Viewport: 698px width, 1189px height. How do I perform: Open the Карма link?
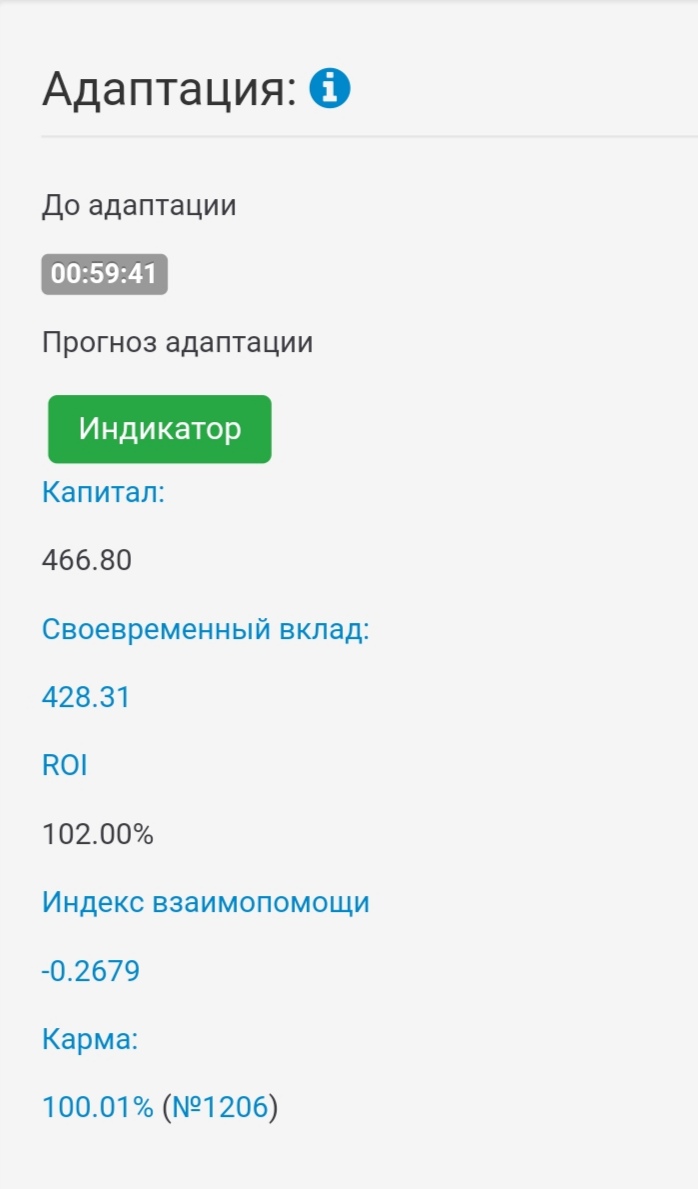coord(89,1039)
